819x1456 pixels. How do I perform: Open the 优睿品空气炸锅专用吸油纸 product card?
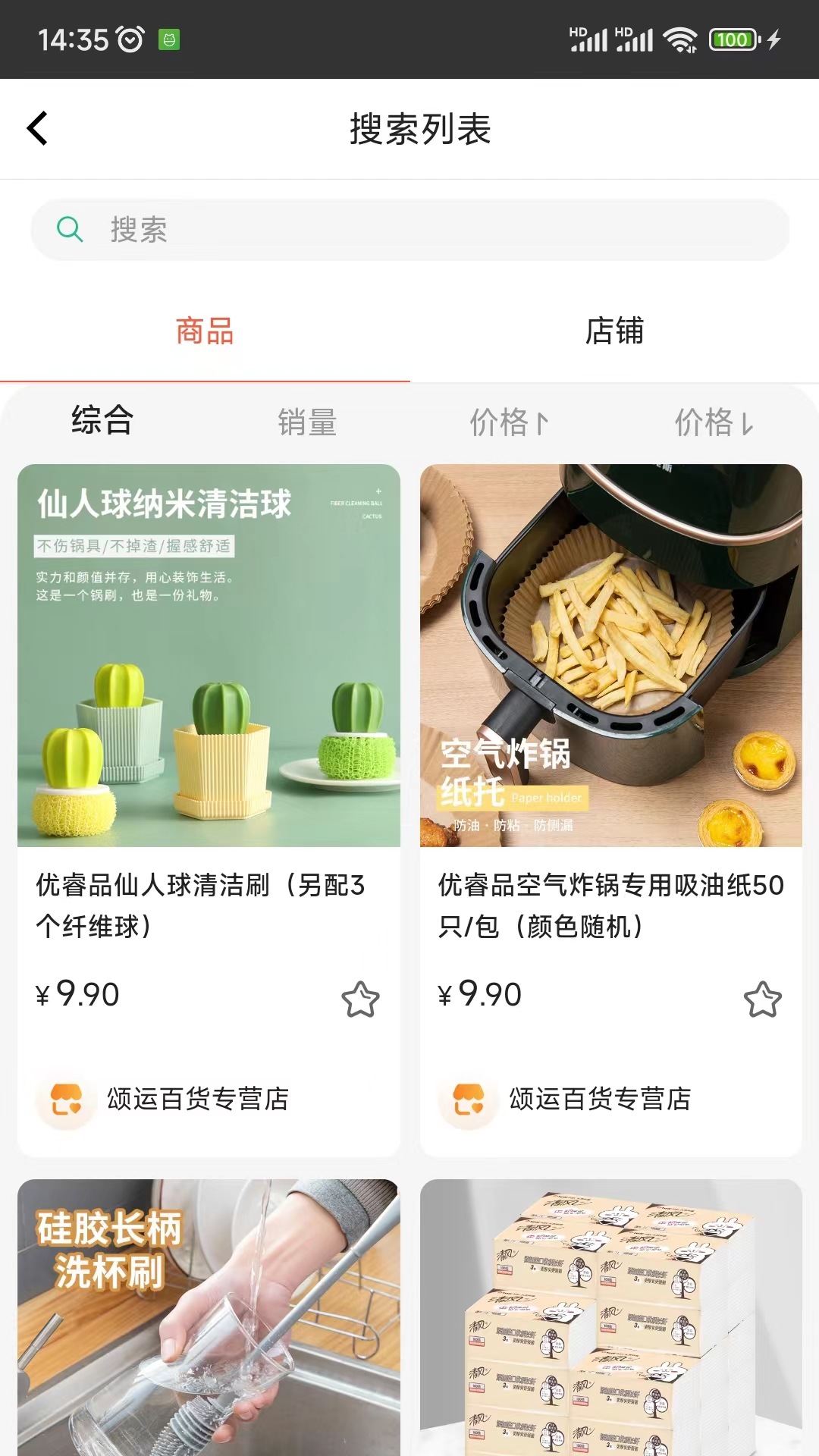click(x=610, y=656)
